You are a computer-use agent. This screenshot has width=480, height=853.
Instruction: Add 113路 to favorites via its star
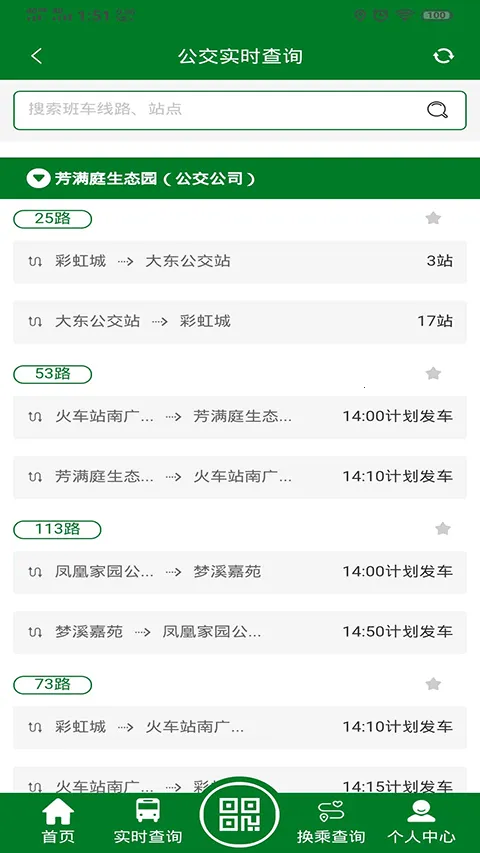click(443, 529)
